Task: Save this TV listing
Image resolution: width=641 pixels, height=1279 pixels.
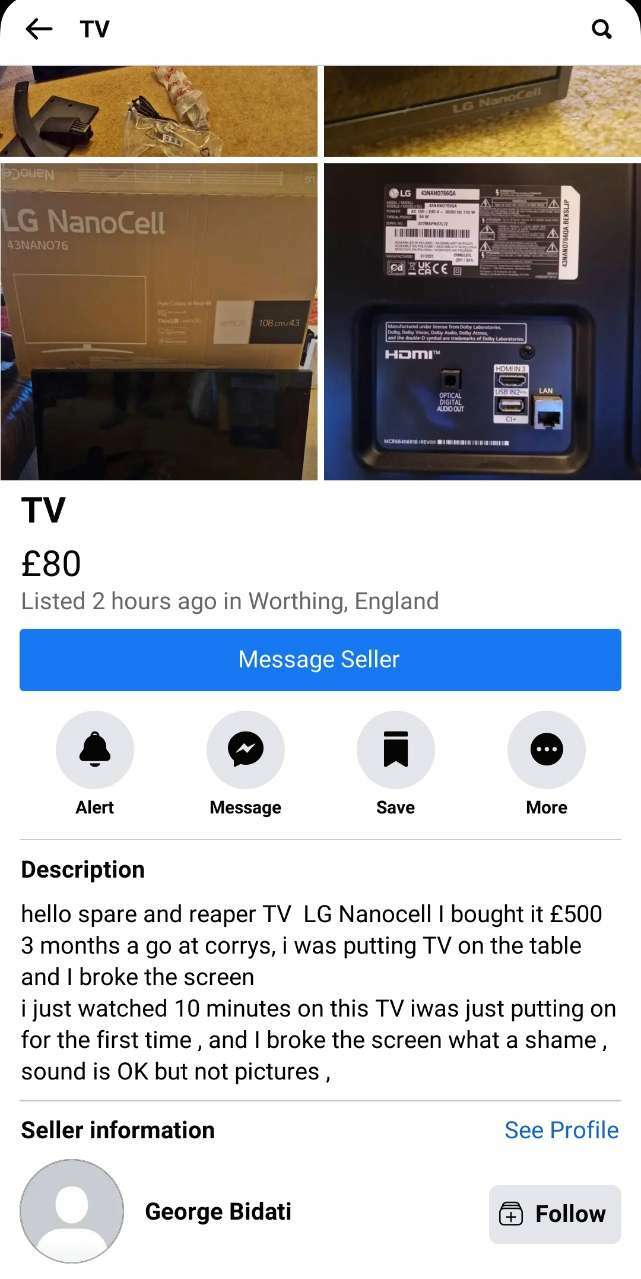Action: tap(396, 750)
